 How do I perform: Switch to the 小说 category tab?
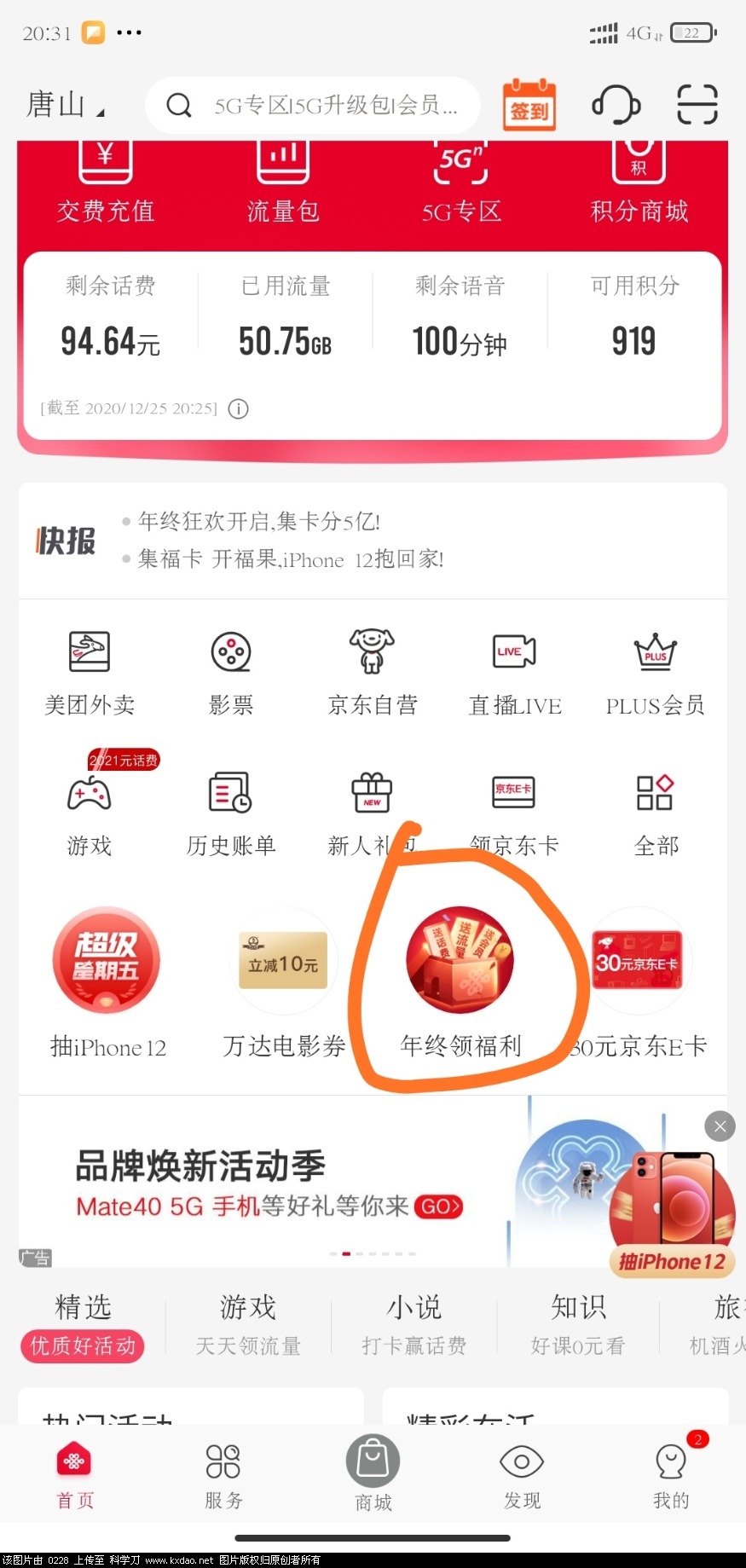point(414,1323)
